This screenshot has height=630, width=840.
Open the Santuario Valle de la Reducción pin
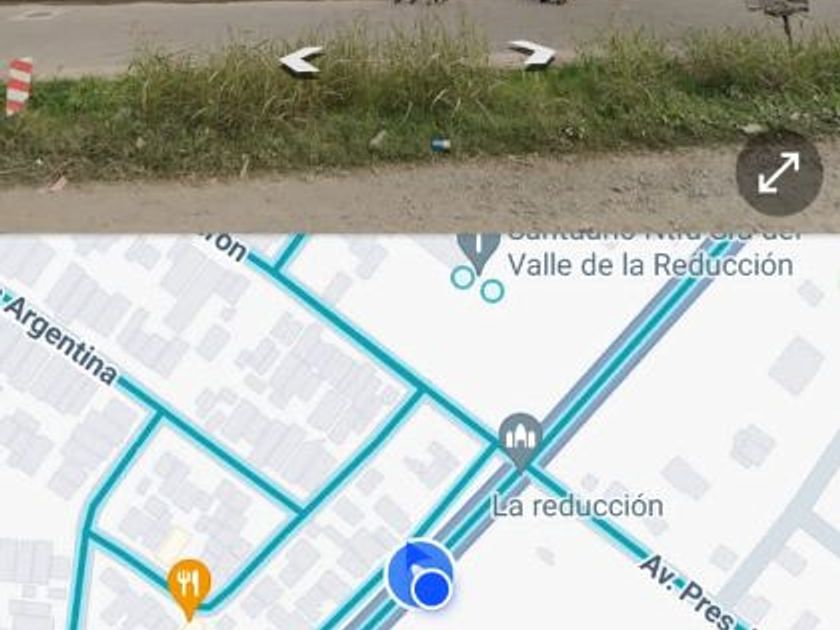click(480, 247)
